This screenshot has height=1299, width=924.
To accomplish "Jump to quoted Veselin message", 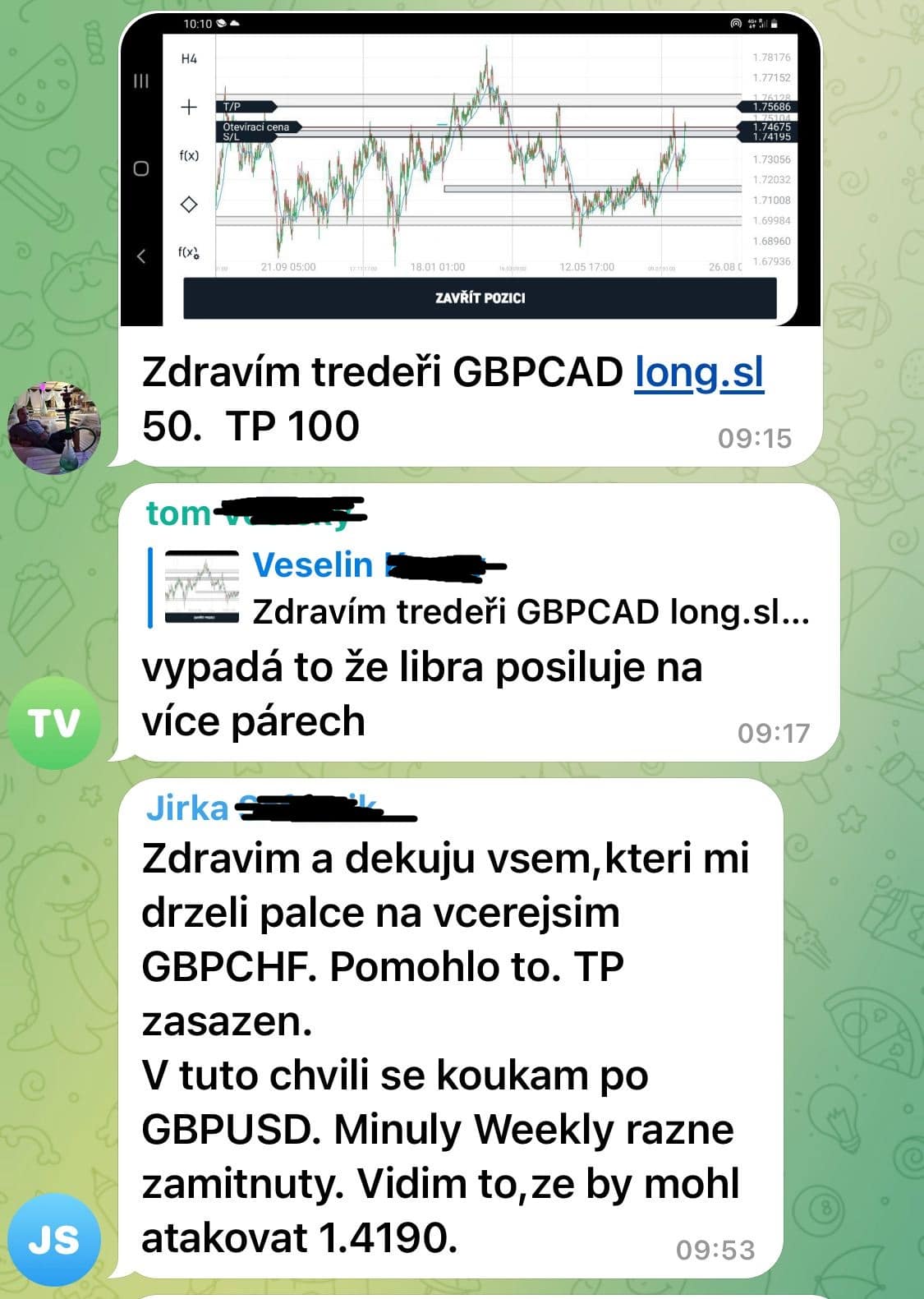I will coord(485,589).
